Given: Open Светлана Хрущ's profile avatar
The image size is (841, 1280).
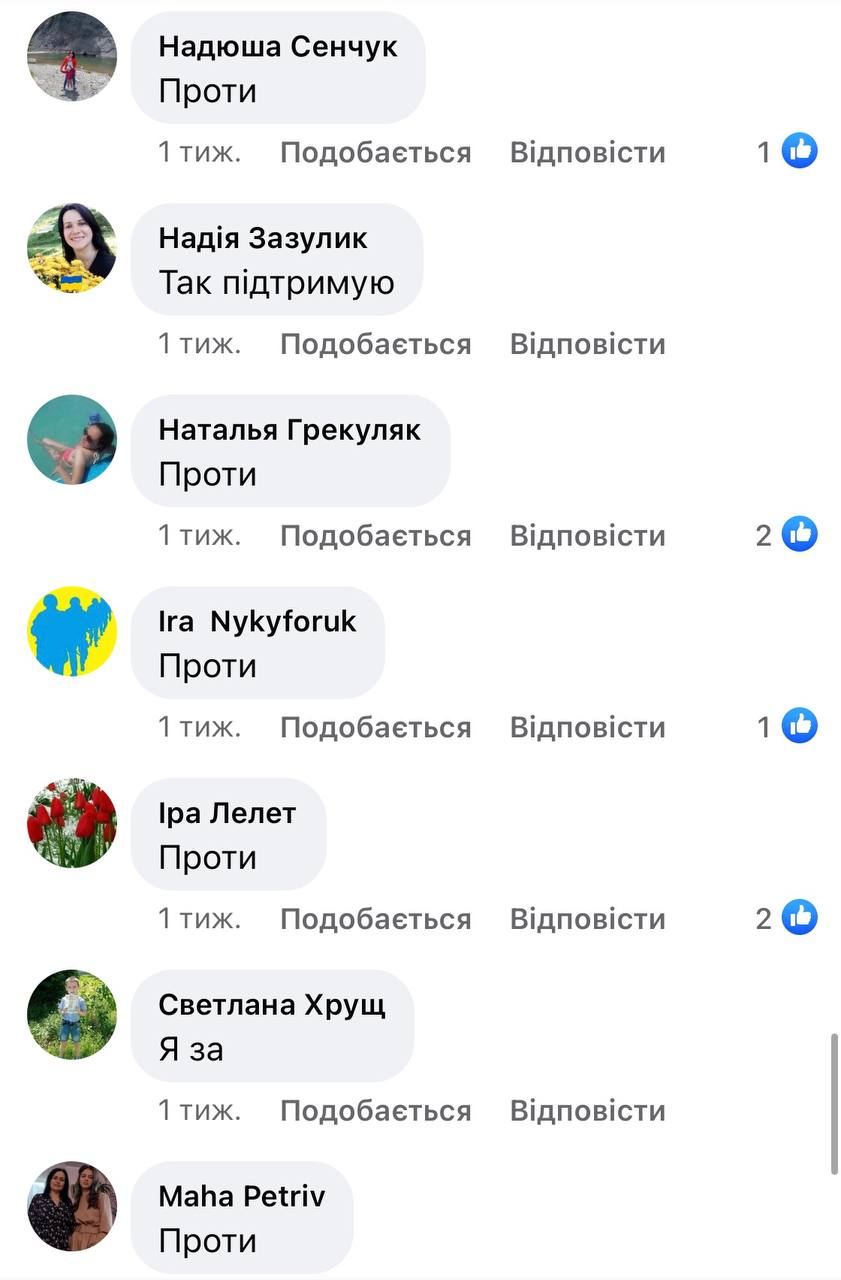Looking at the screenshot, I should tap(72, 1015).
